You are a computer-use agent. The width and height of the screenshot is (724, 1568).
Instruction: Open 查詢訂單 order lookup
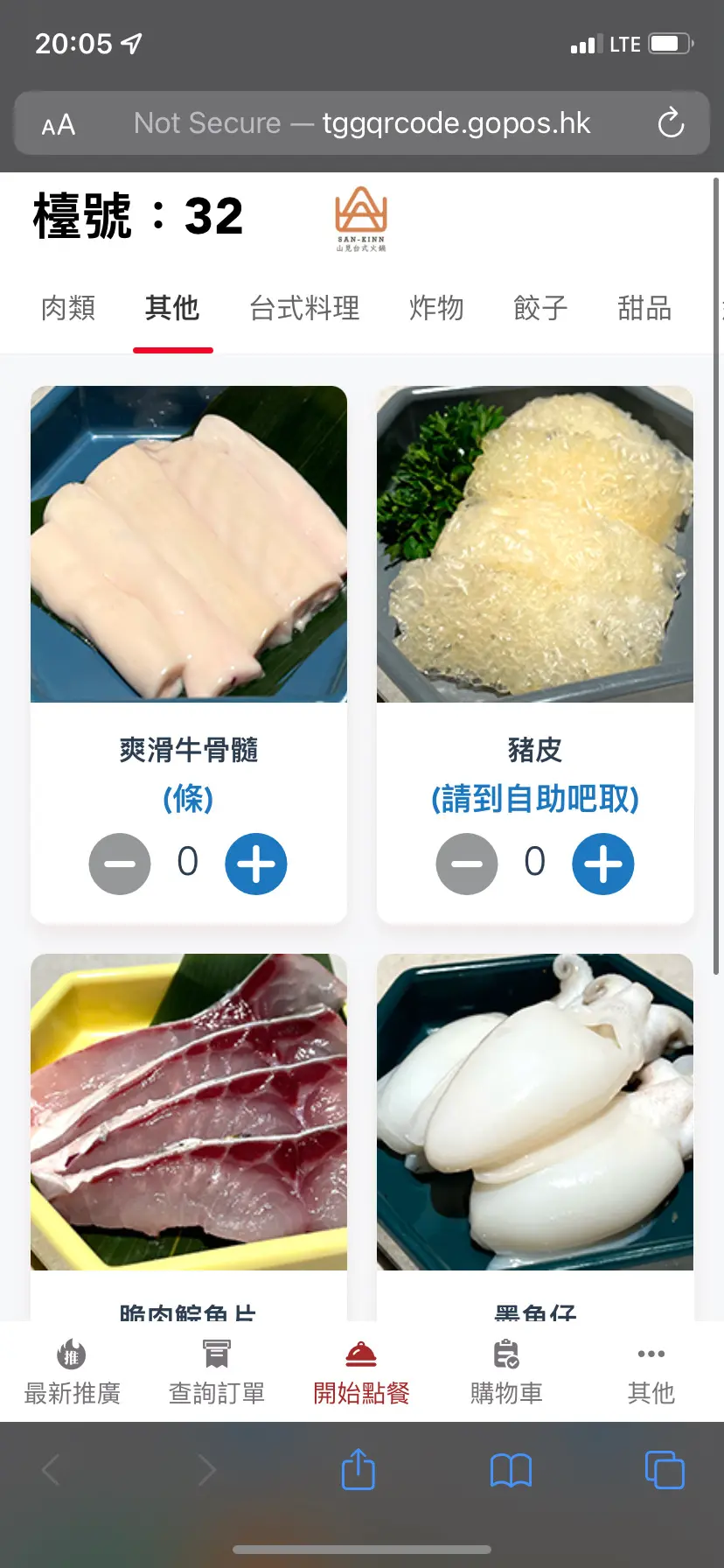pos(217,1372)
